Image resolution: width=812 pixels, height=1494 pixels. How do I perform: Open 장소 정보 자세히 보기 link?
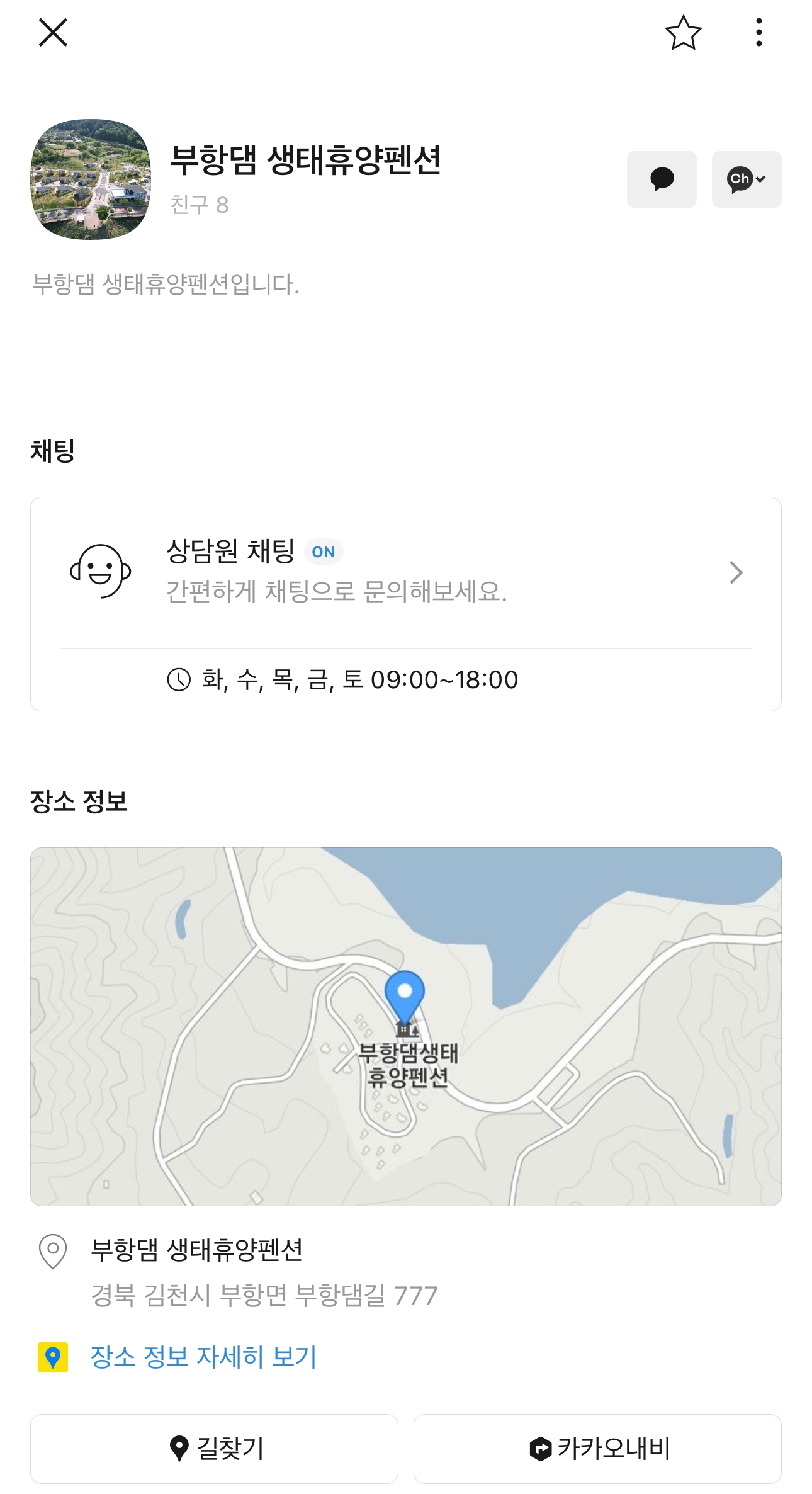pyautogui.click(x=203, y=1357)
